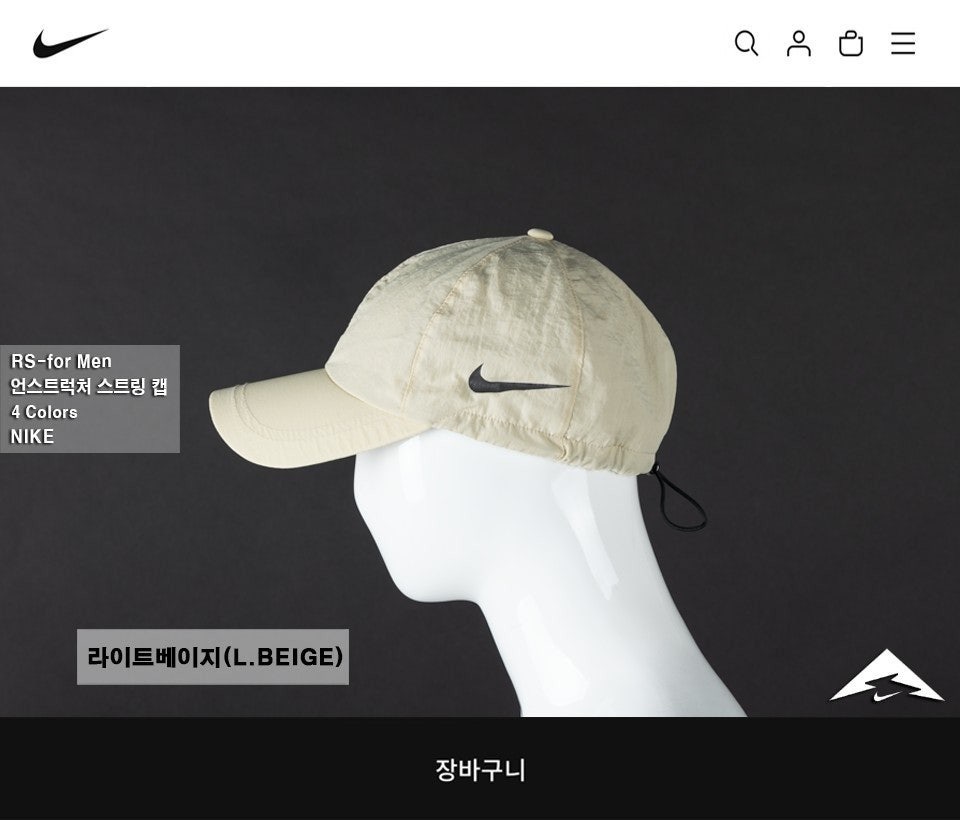Viewport: 960px width, 820px height.
Task: Open the account profile icon
Action: (x=798, y=43)
